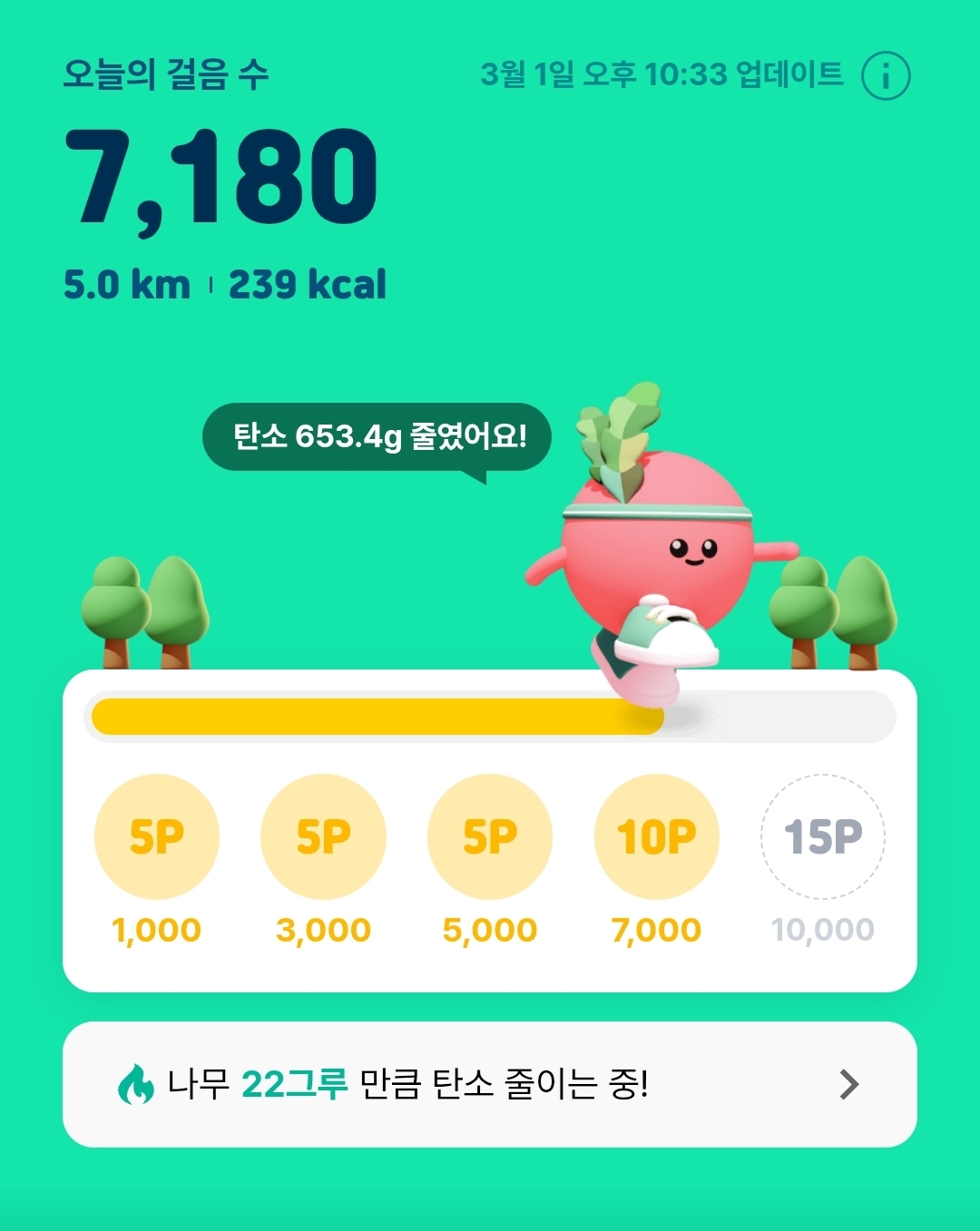Select the 15P badge for 10,000 steps
This screenshot has height=1231, width=980.
click(x=822, y=836)
